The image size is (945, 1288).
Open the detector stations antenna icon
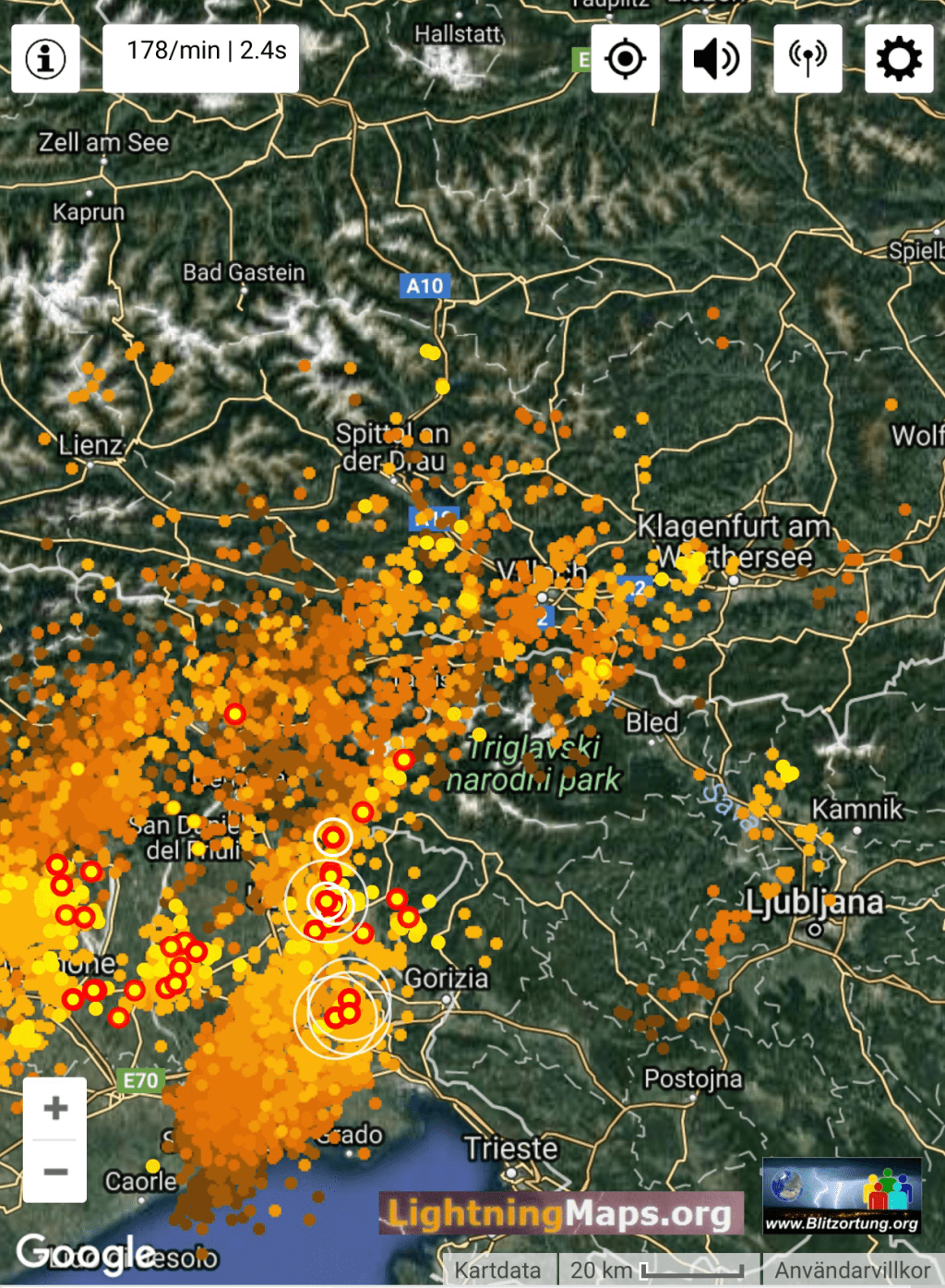807,59
